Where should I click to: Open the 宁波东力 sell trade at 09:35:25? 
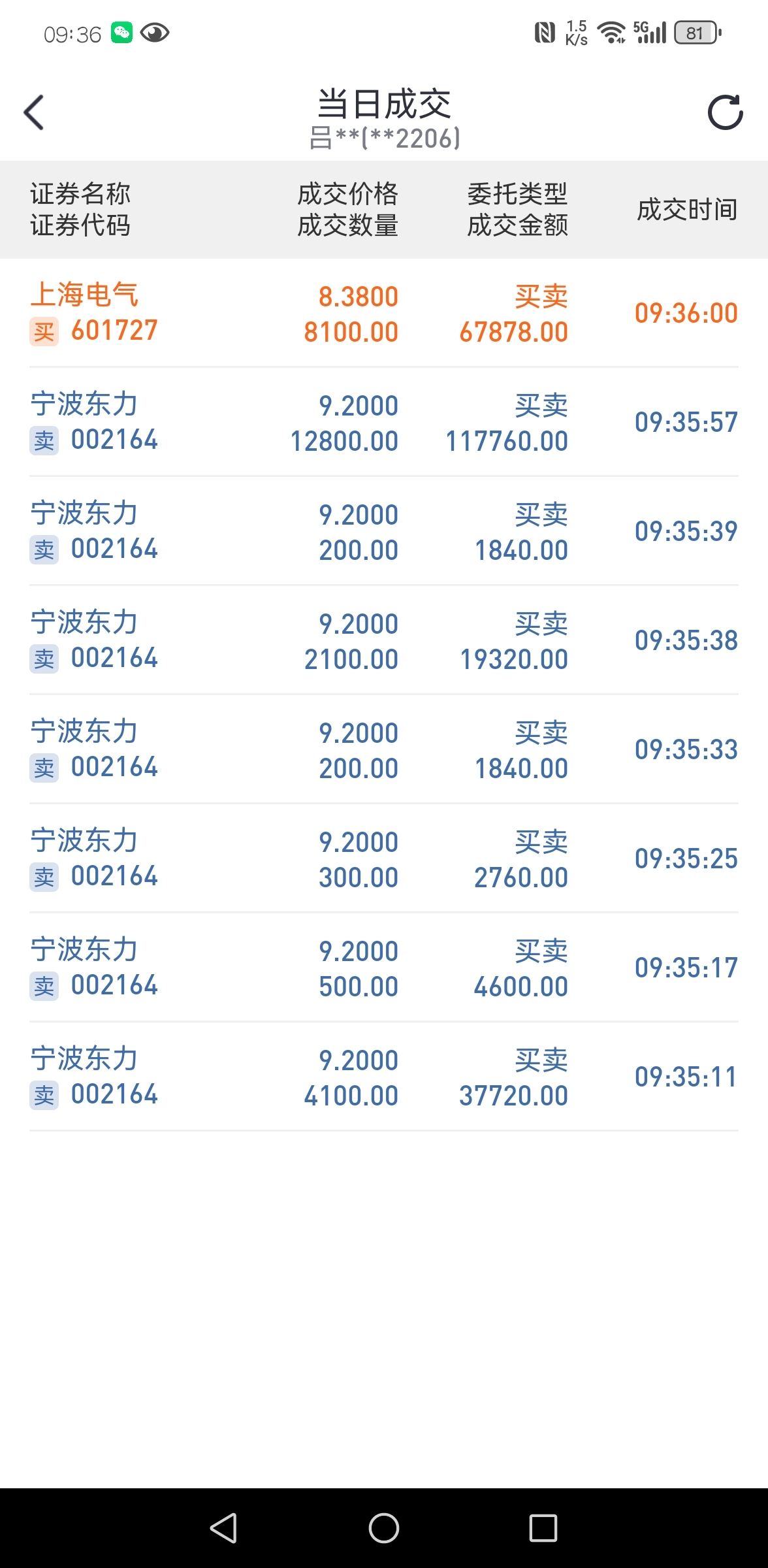[x=384, y=858]
